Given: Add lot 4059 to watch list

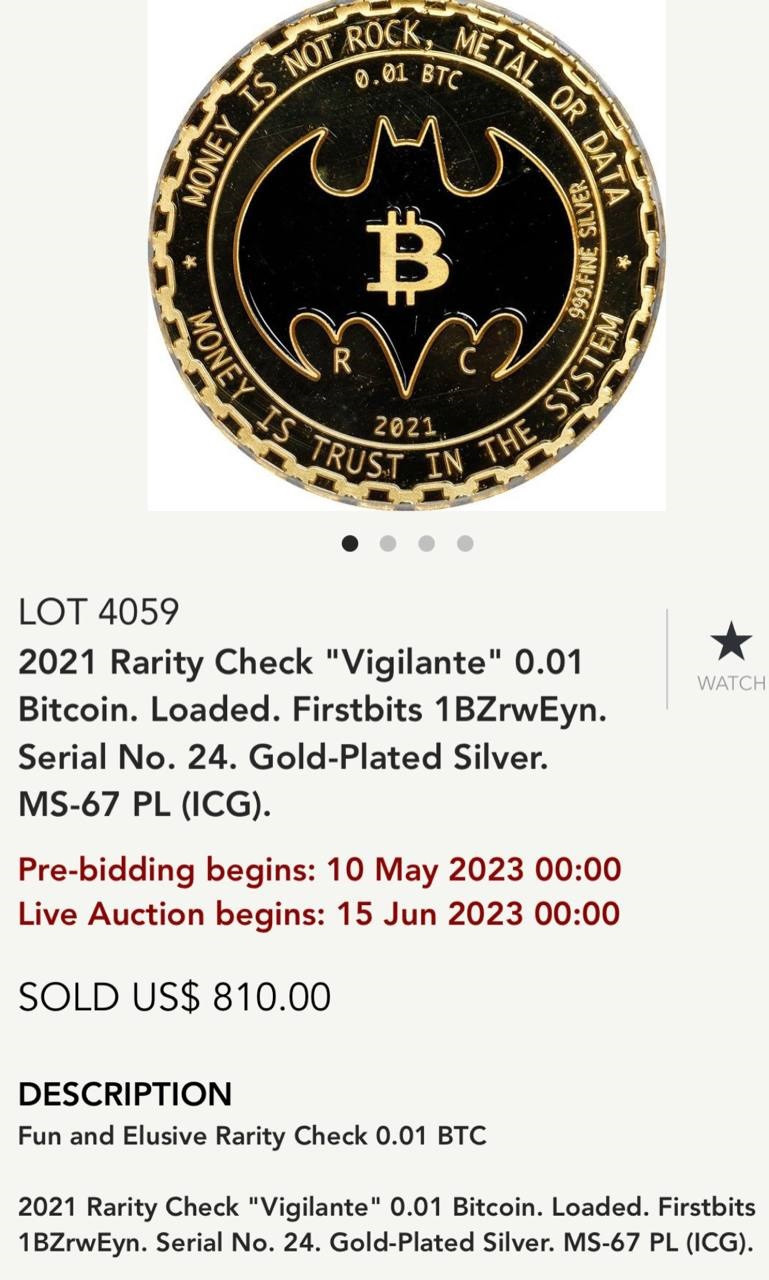Looking at the screenshot, I should pos(731,656).
